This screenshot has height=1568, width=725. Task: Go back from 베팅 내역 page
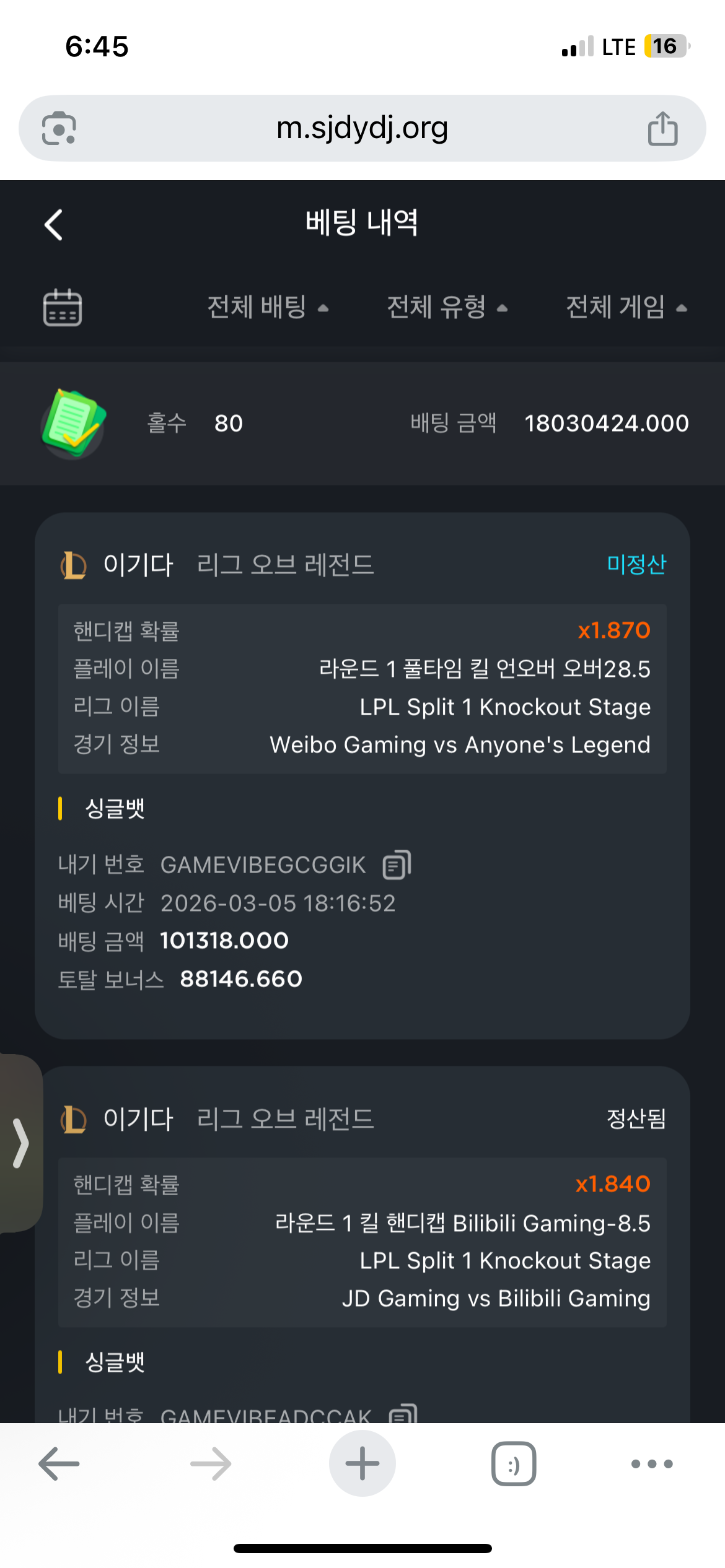point(54,224)
